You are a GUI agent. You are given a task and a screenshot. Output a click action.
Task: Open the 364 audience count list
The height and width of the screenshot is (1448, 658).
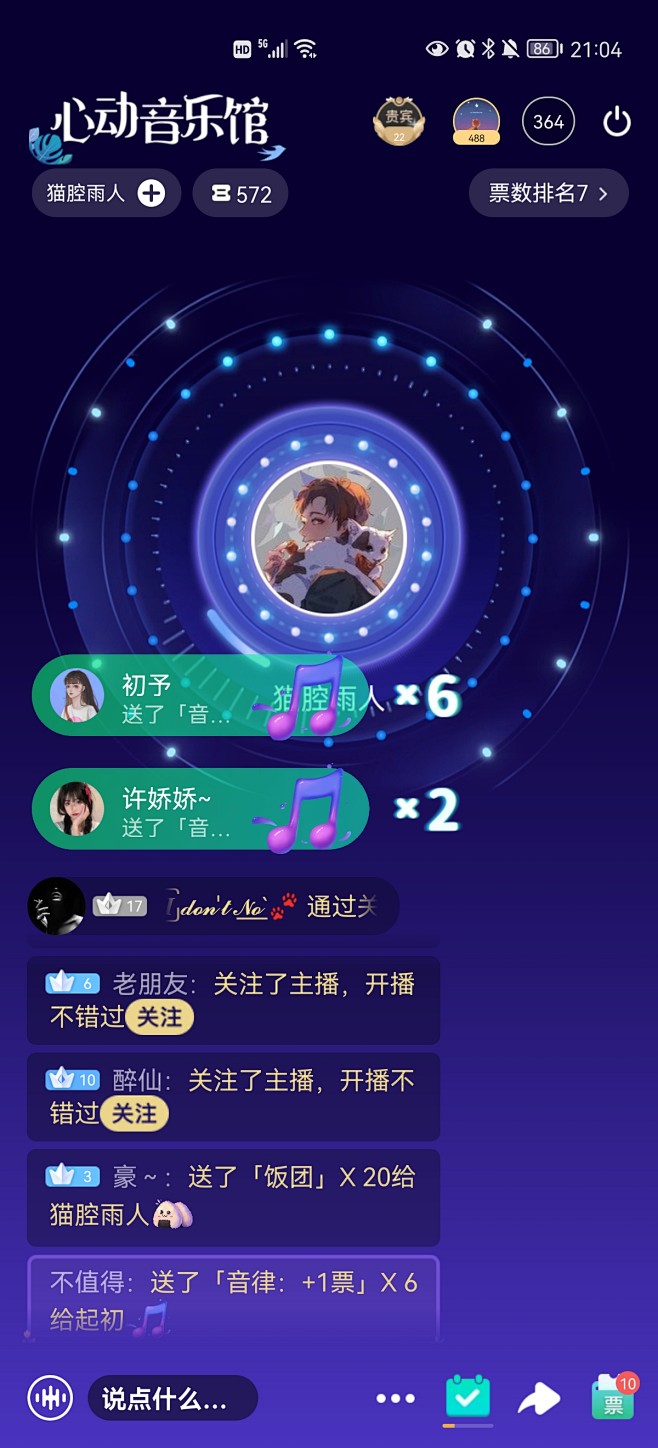coord(548,122)
